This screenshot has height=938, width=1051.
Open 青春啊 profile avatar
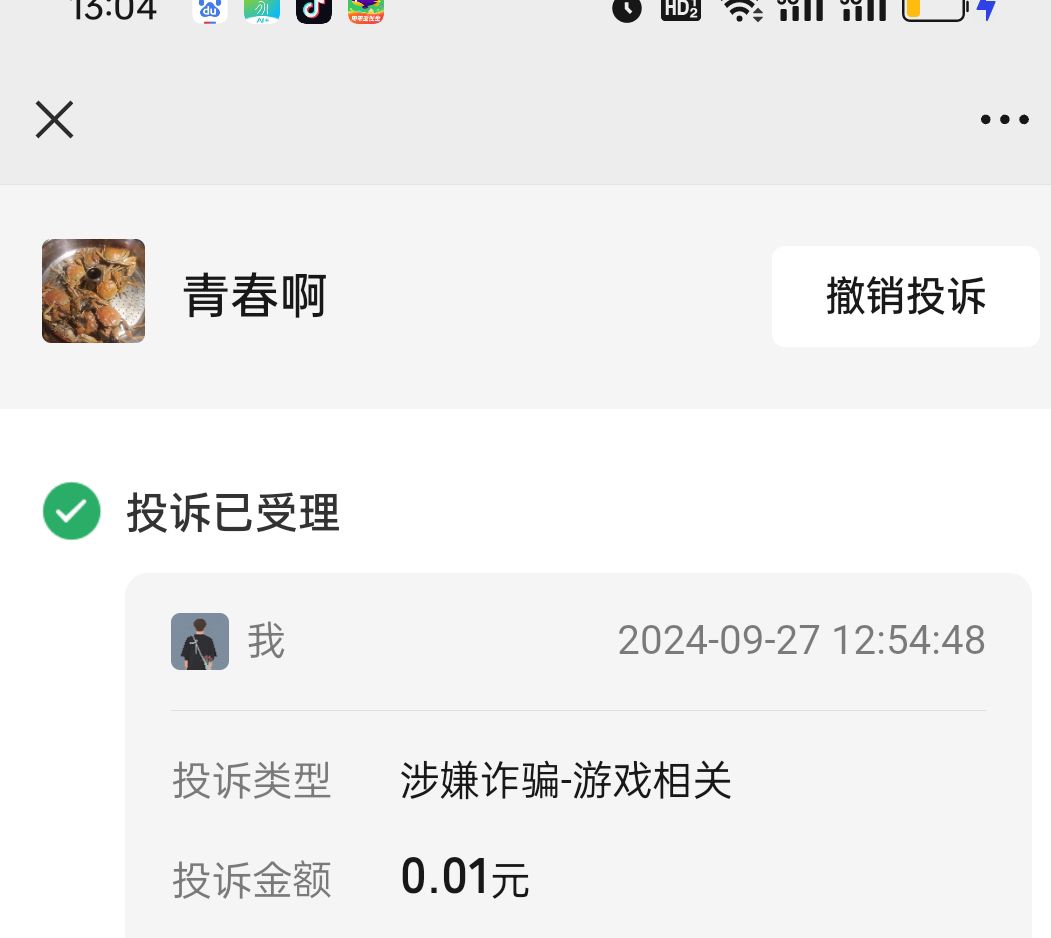coord(94,292)
